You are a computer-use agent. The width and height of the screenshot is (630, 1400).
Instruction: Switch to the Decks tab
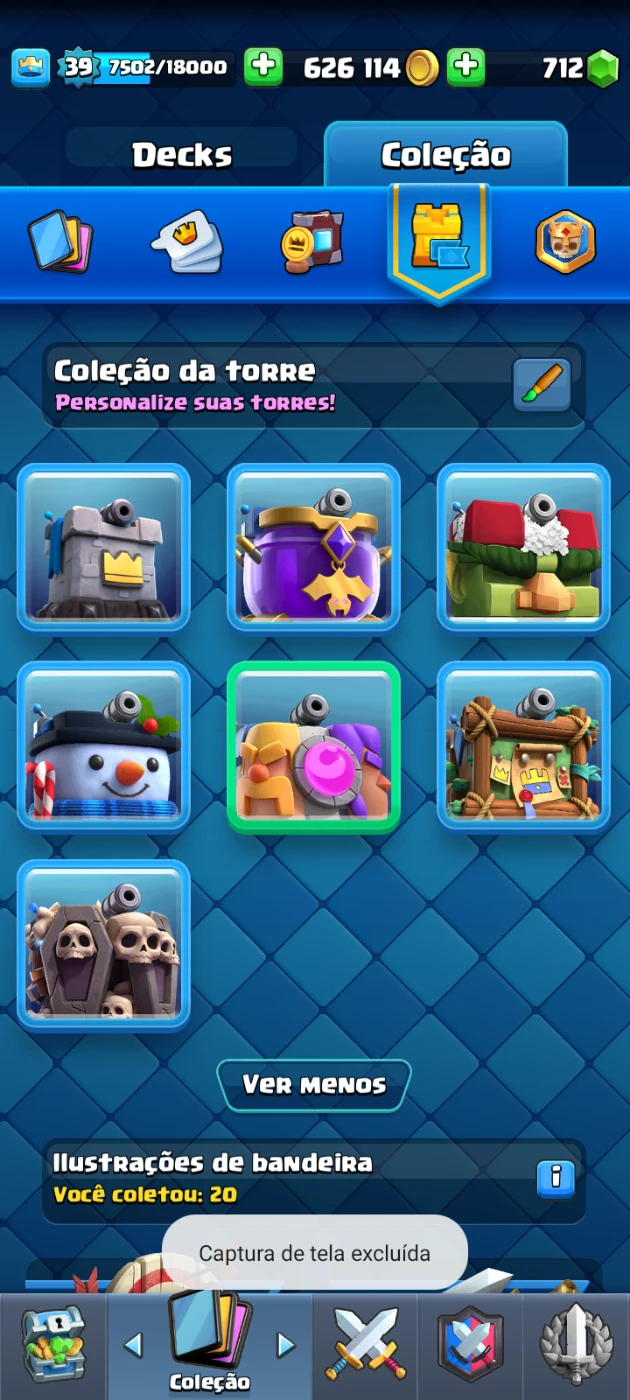click(182, 155)
